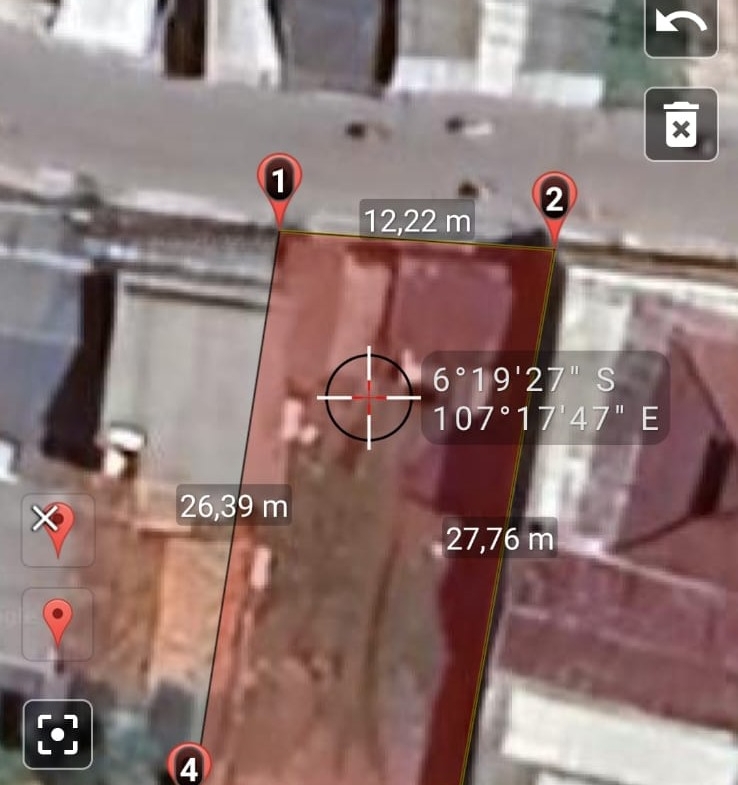The width and height of the screenshot is (738, 785).
Task: Tap the focus target button
Action: click(58, 733)
